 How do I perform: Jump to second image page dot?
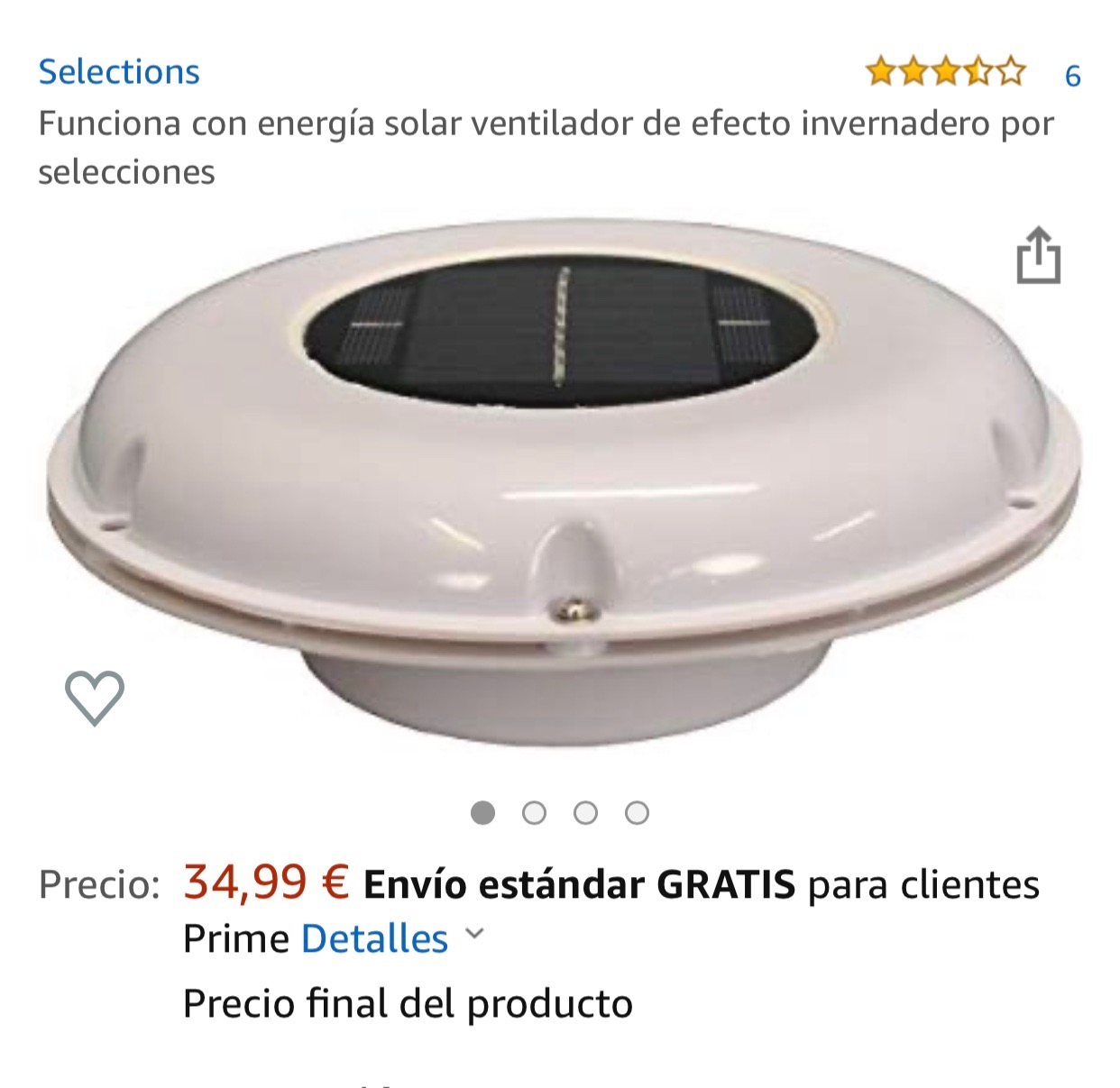(534, 813)
